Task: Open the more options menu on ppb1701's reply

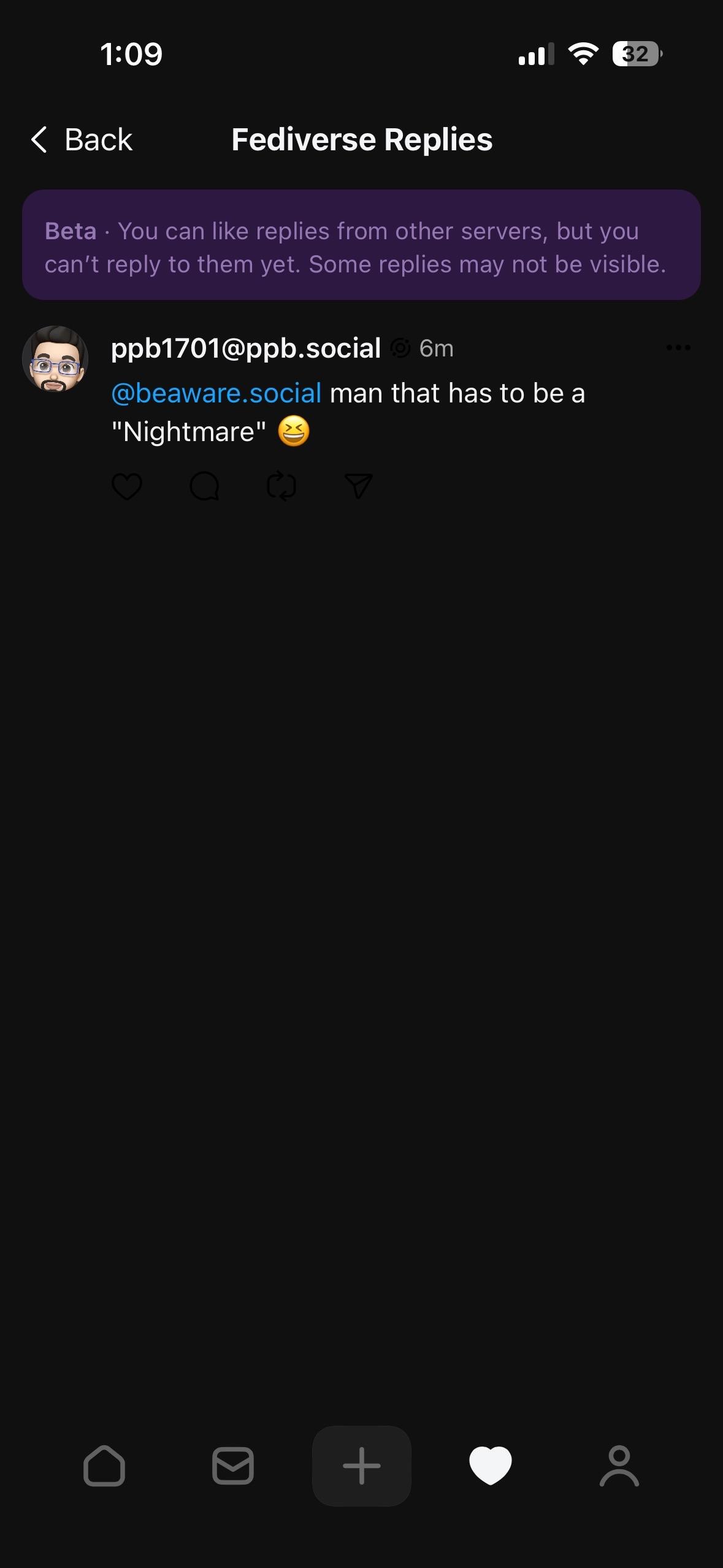Action: (678, 348)
